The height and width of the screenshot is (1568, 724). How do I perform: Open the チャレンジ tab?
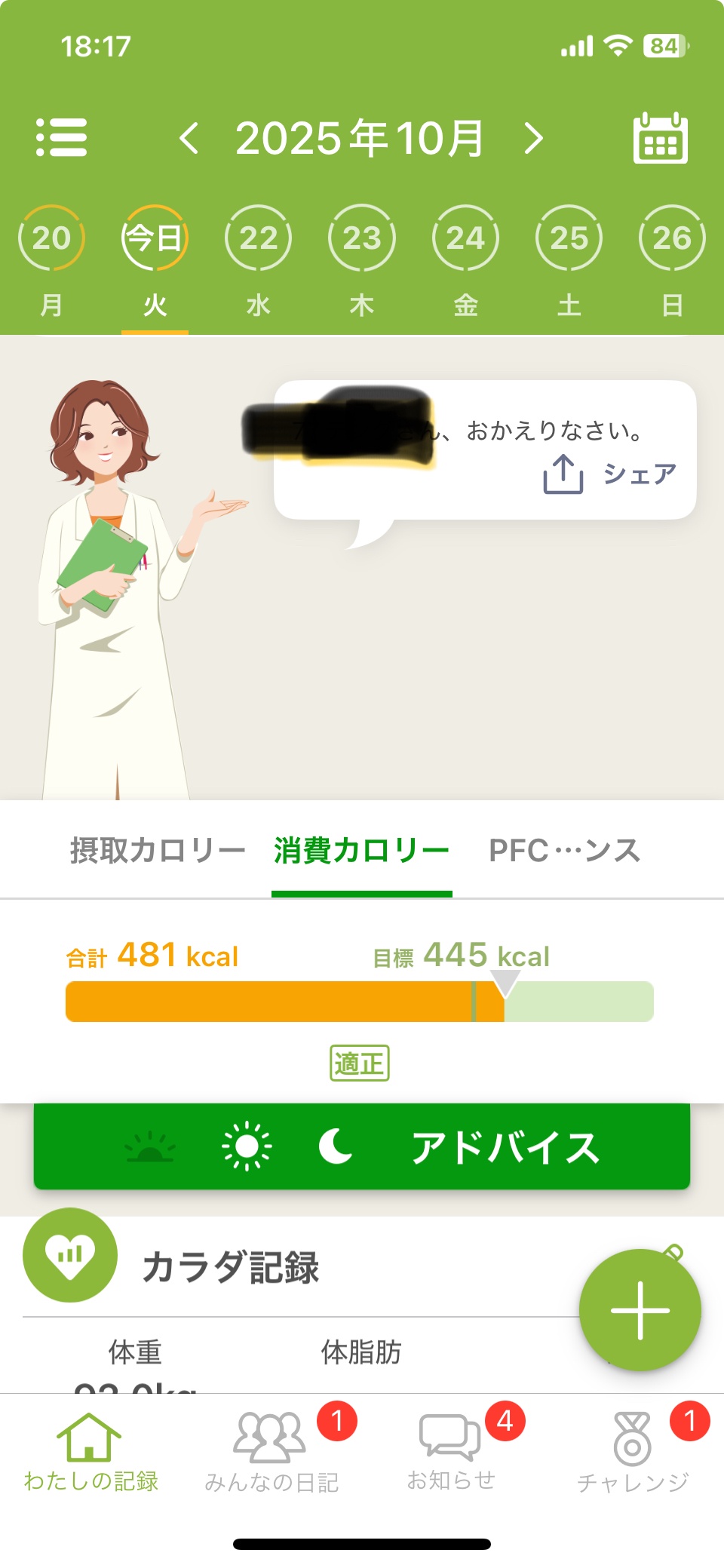pos(633,1451)
